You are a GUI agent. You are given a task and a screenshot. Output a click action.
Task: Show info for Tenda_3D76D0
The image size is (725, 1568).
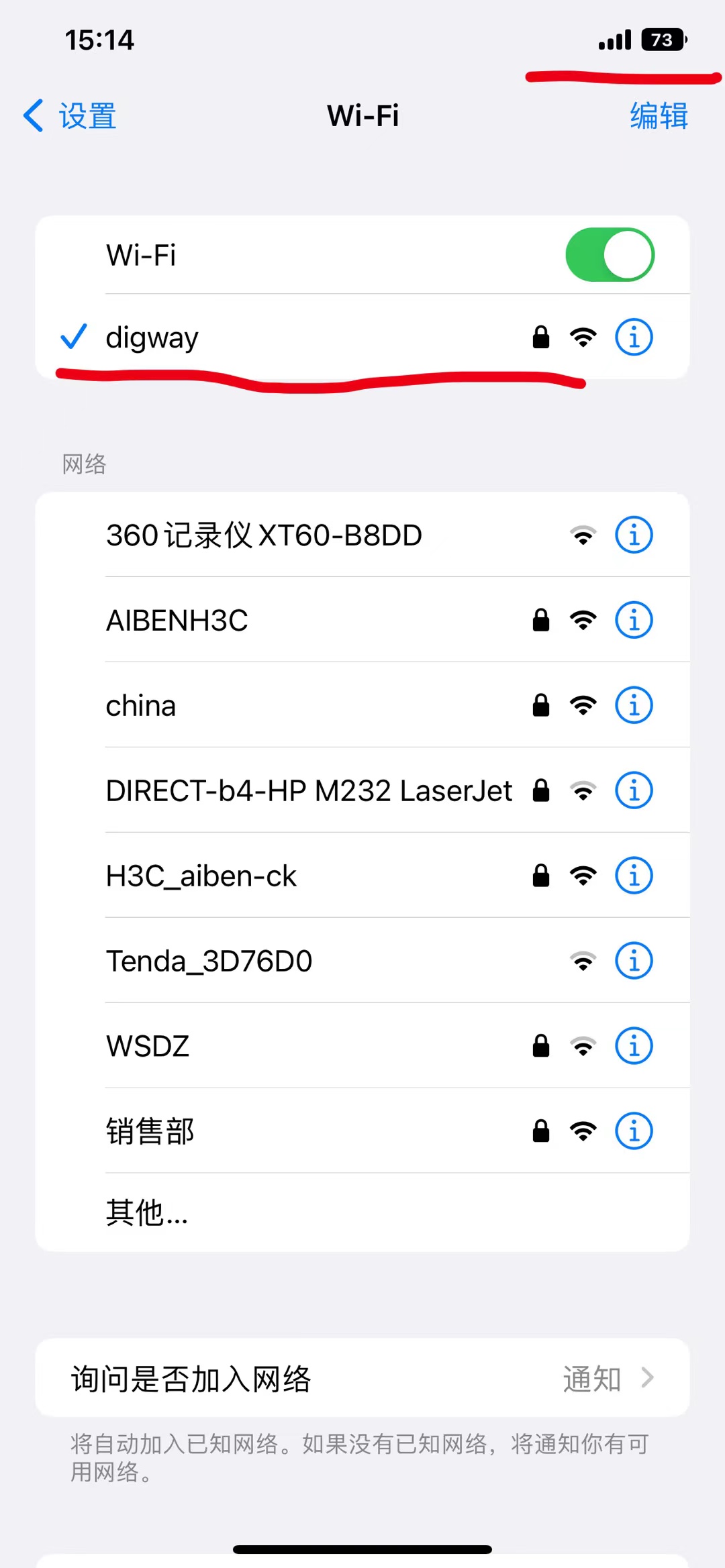634,961
